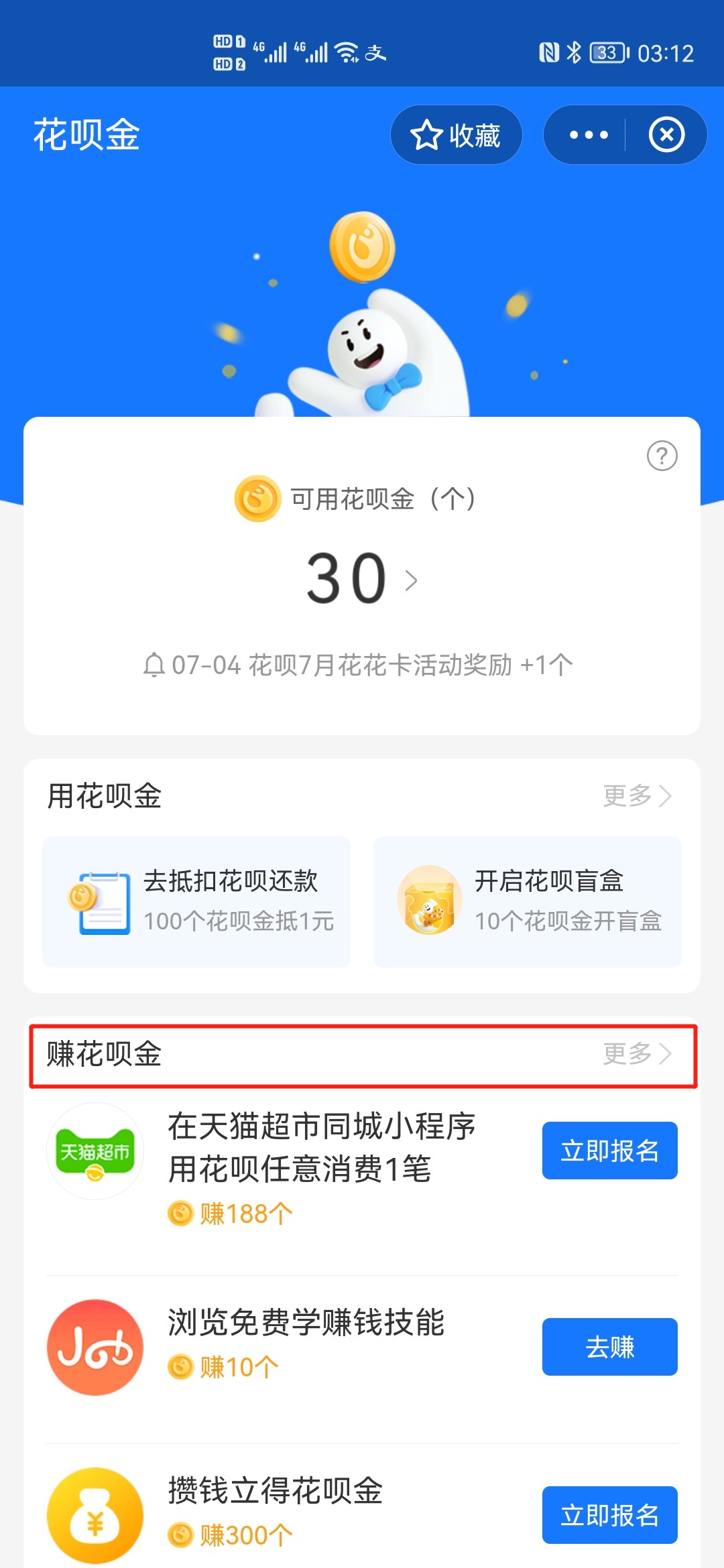724x1568 pixels.
Task: Open the 07-04 花花卡 reward notice
Action: click(358, 665)
